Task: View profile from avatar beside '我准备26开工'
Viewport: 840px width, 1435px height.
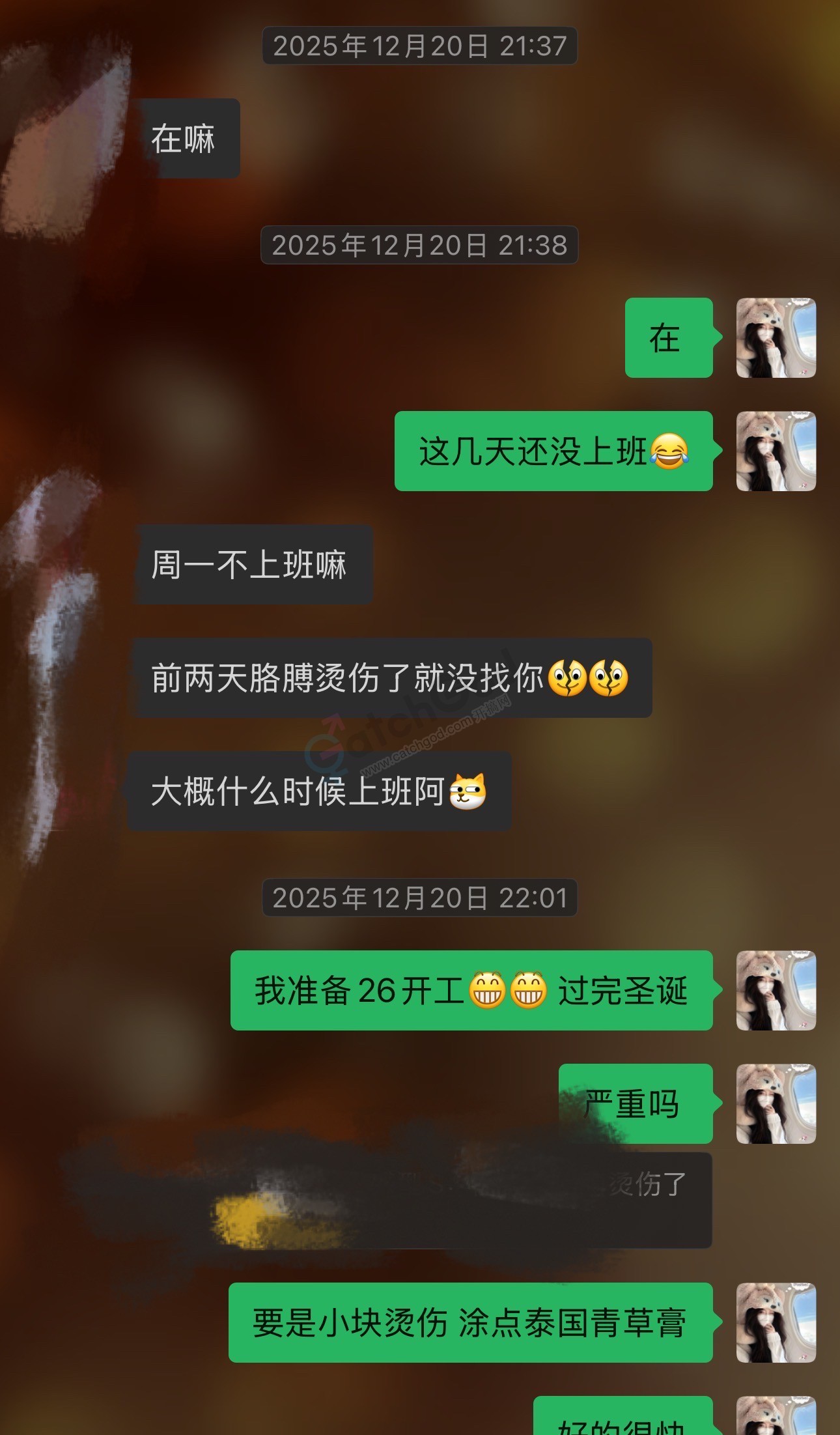Action: point(776,990)
